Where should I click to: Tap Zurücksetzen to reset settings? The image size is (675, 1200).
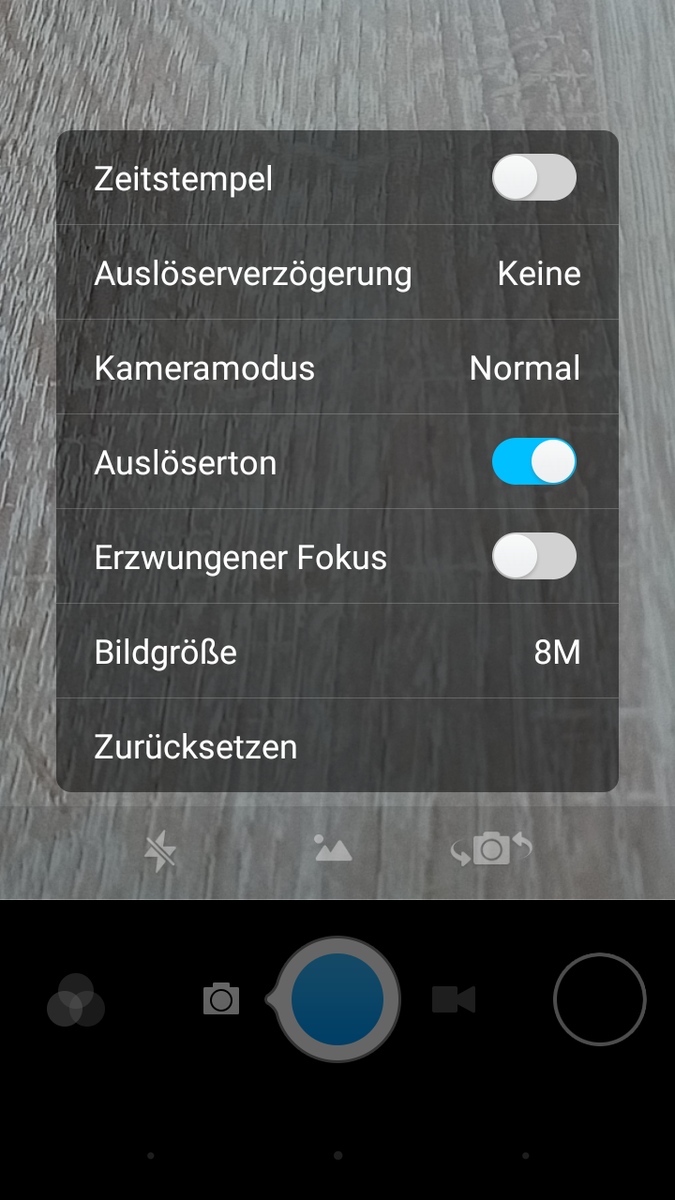(337, 747)
